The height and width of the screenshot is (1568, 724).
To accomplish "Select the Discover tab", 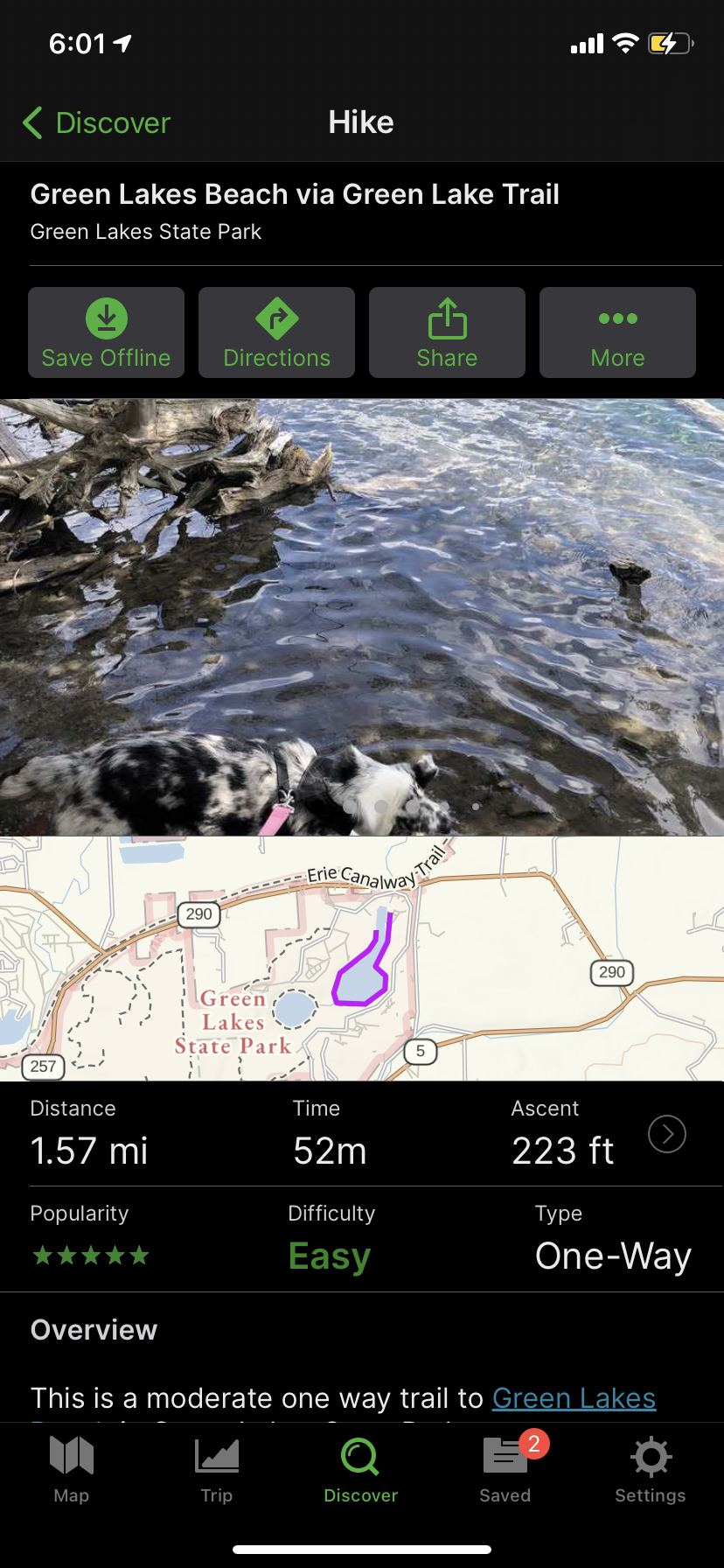I will (x=360, y=1470).
